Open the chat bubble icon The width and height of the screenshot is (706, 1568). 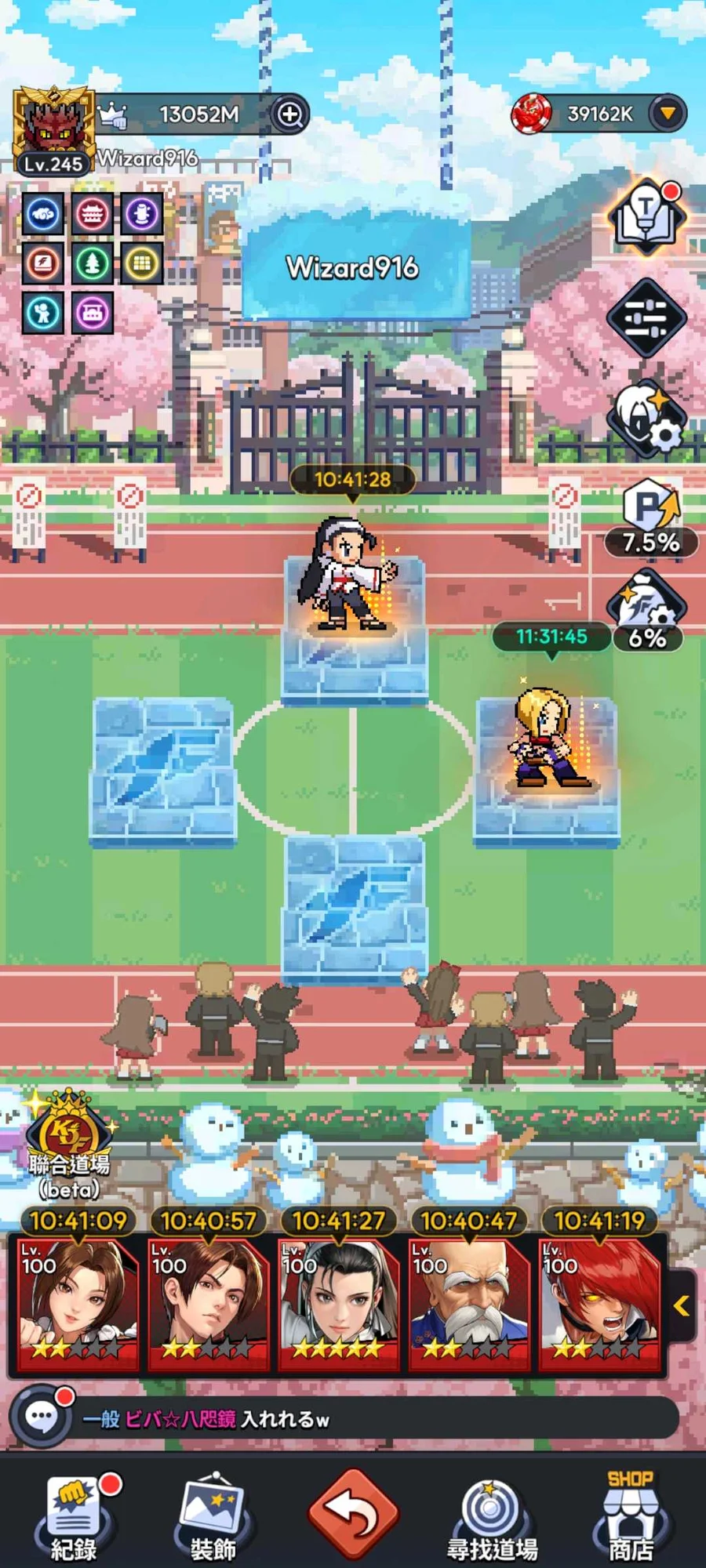click(42, 1417)
